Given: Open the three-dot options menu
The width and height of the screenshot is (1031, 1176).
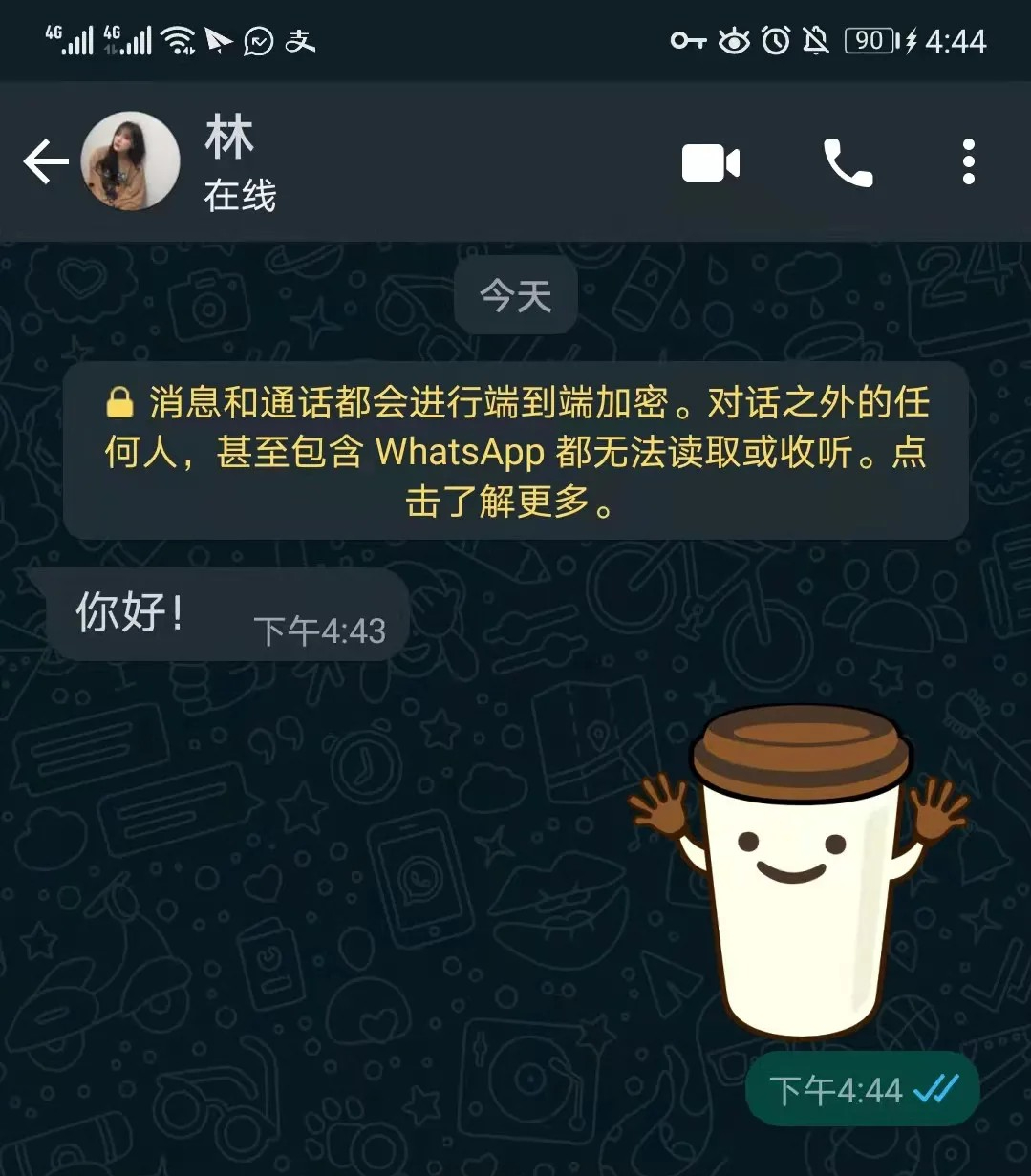Looking at the screenshot, I should click(x=967, y=162).
